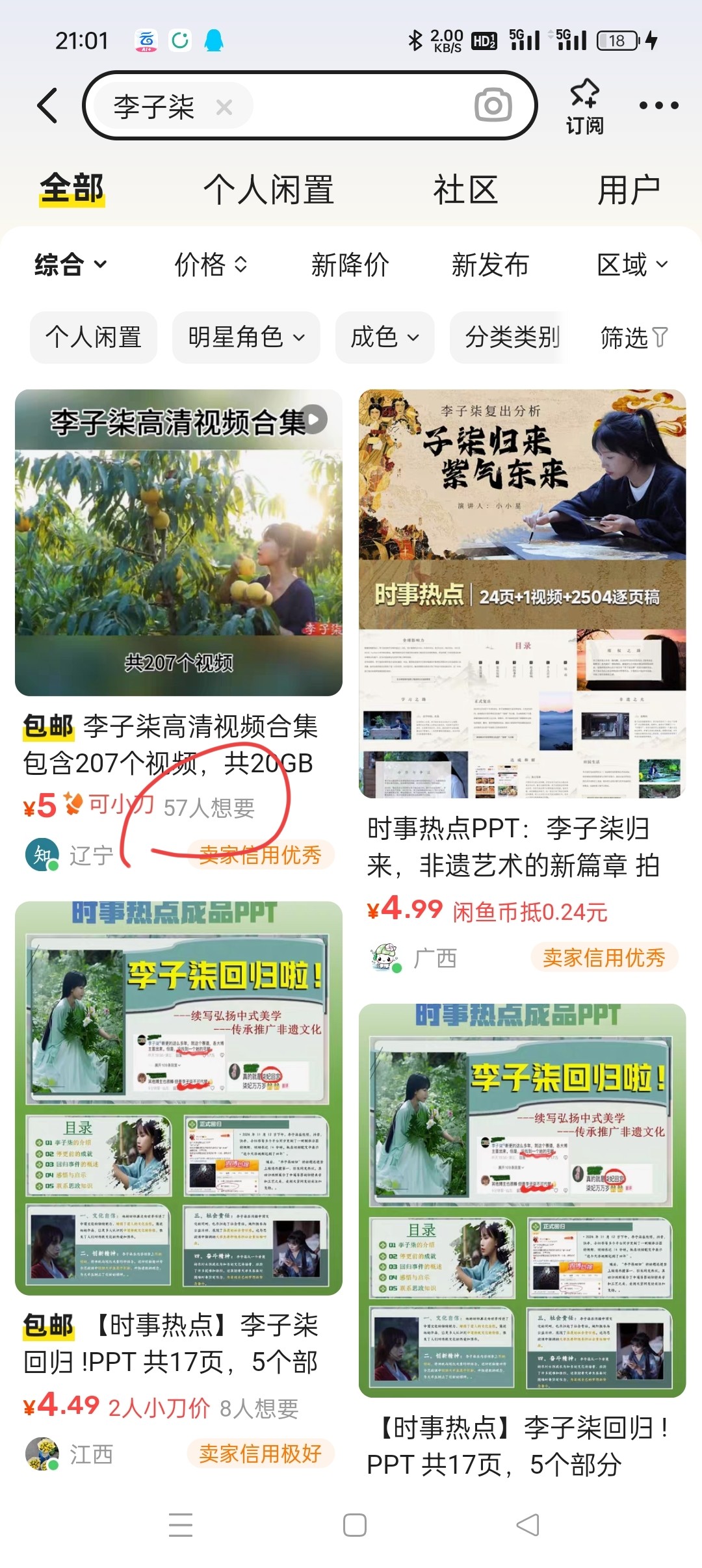Switch to the 用户 tab
This screenshot has width=702, height=1568.
(629, 190)
